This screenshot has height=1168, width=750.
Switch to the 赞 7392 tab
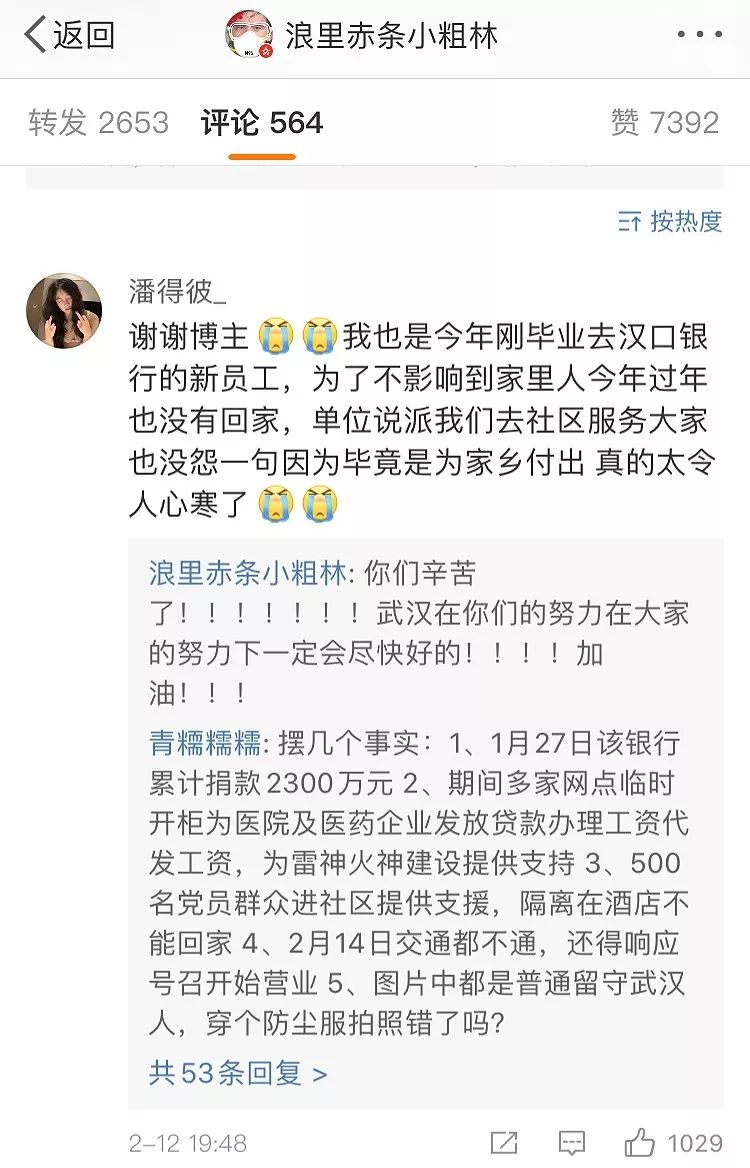(x=665, y=123)
